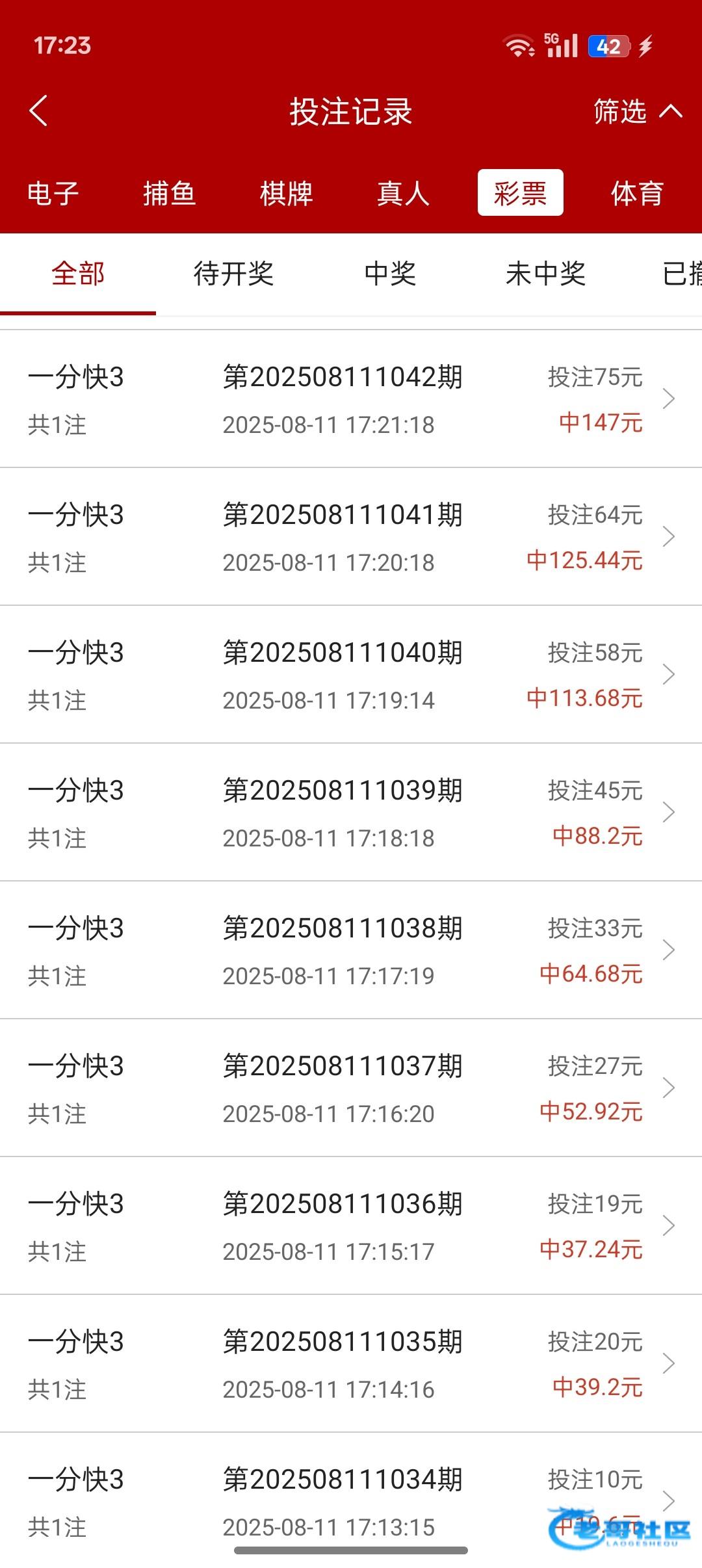The height and width of the screenshot is (1568, 702).
Task: Show 未中奖 losing bets
Action: click(x=546, y=274)
